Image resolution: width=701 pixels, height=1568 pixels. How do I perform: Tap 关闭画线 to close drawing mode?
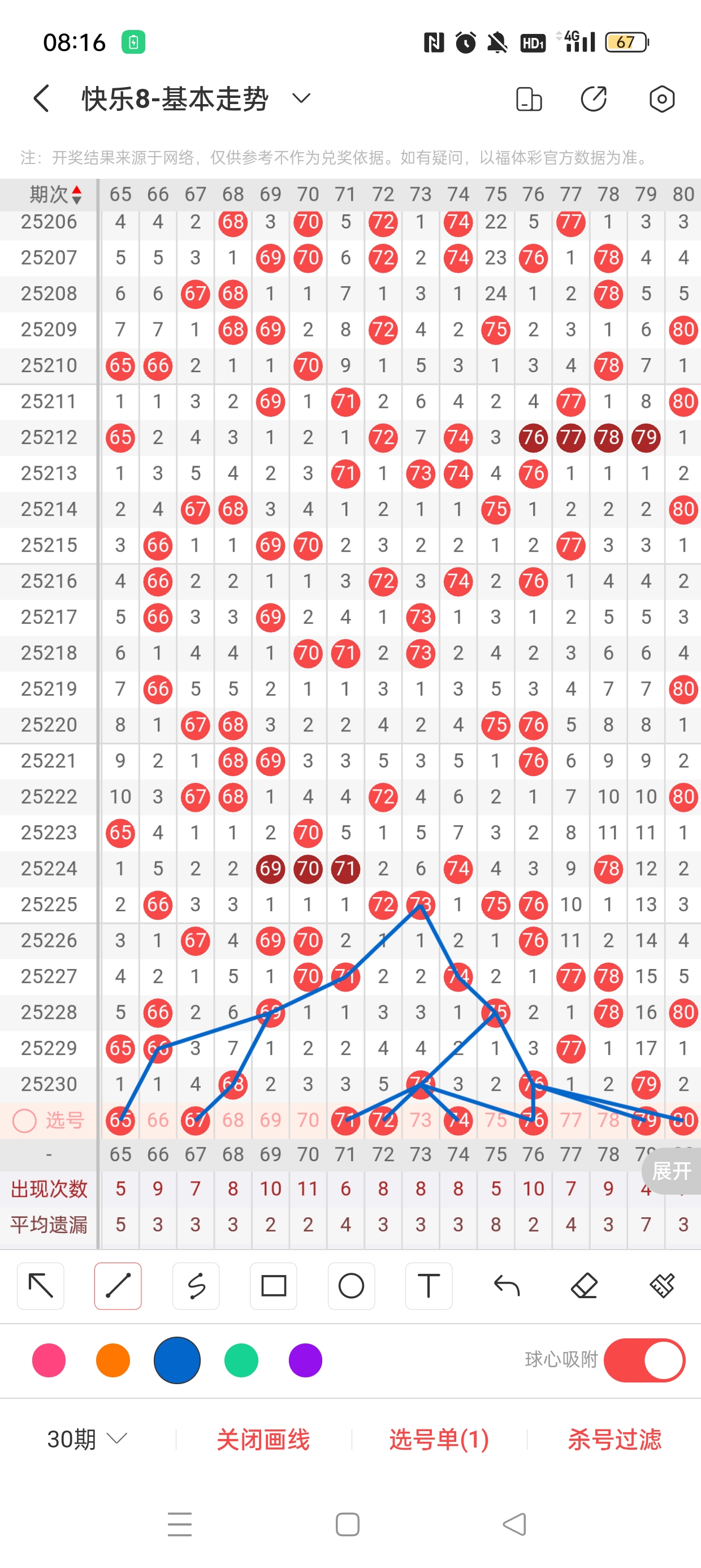pyautogui.click(x=263, y=1439)
